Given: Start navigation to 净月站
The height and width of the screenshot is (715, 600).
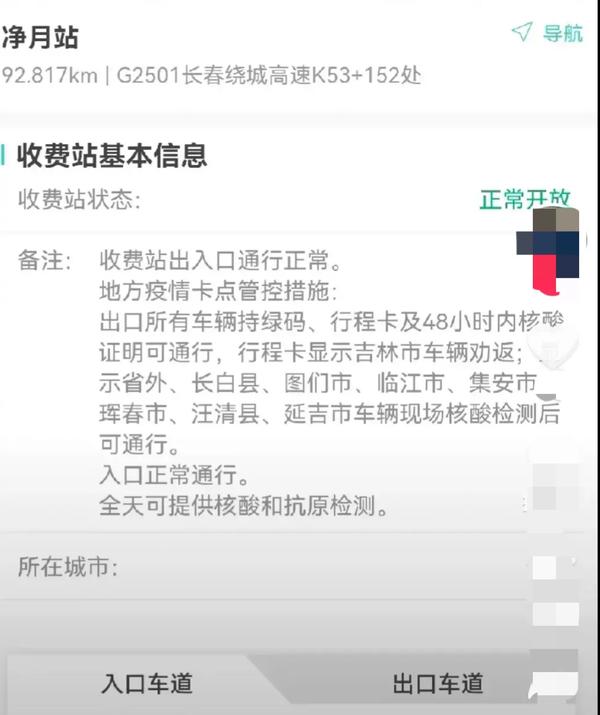Looking at the screenshot, I should point(547,33).
